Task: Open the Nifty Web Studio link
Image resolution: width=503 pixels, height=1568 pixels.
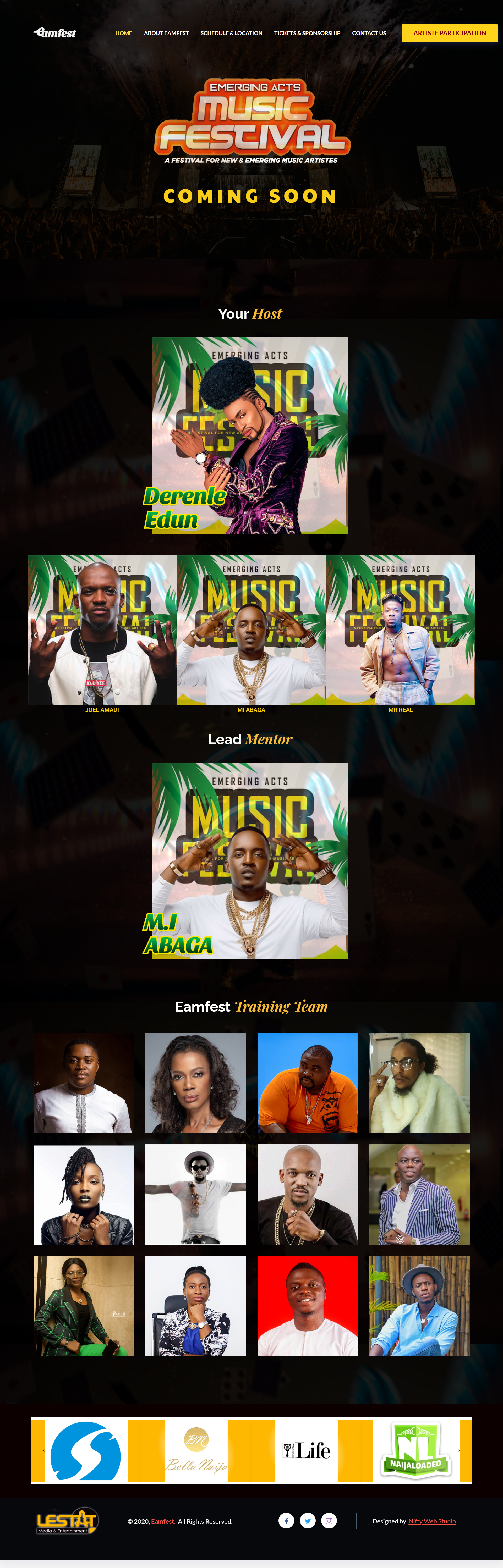Action: [432, 1521]
